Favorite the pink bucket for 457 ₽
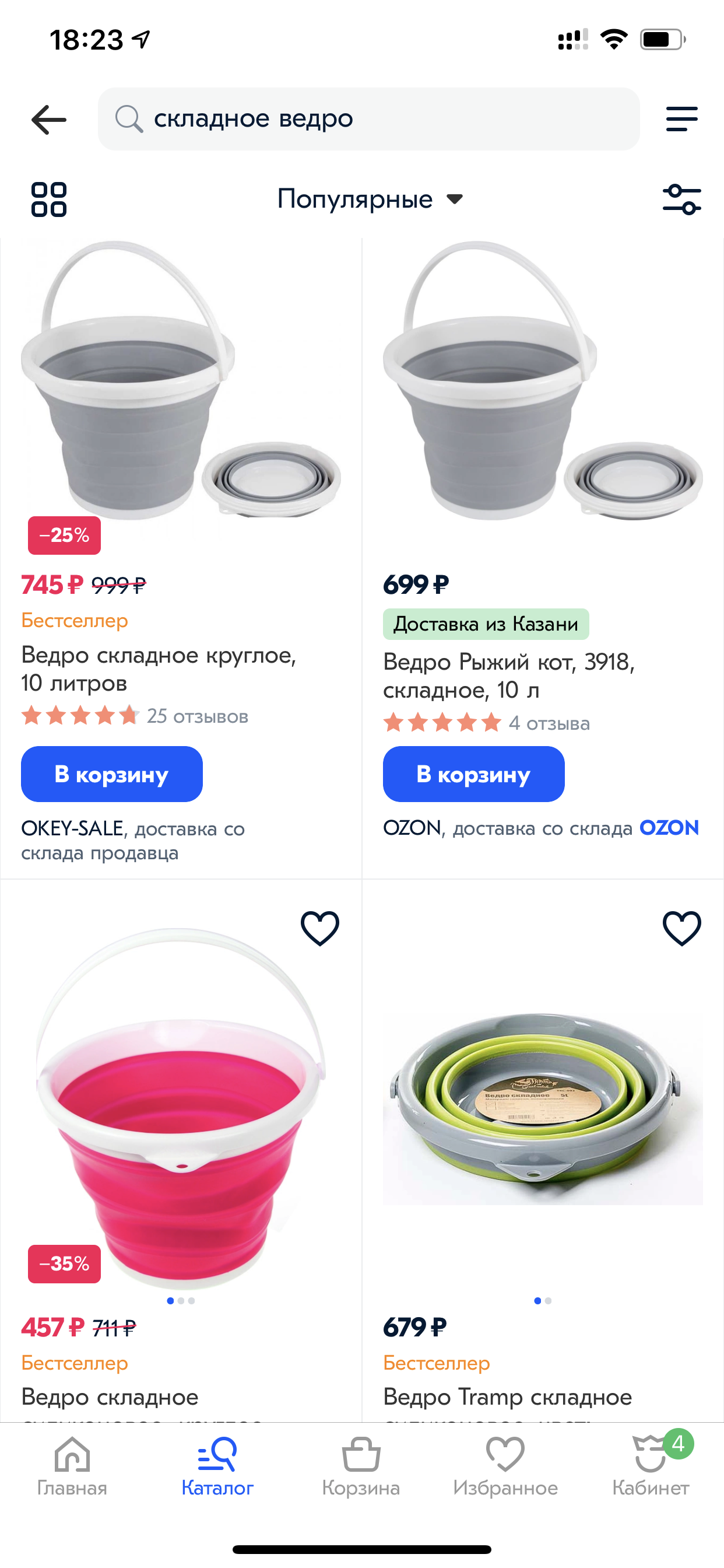The width and height of the screenshot is (724, 1568). (x=320, y=928)
